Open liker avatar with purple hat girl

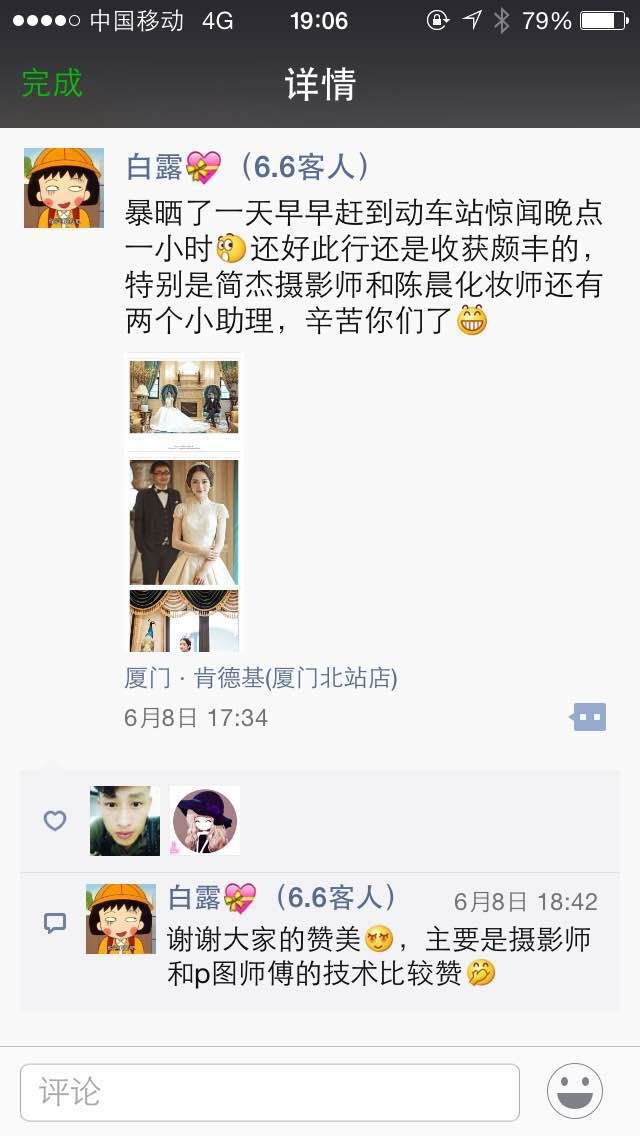tap(204, 821)
